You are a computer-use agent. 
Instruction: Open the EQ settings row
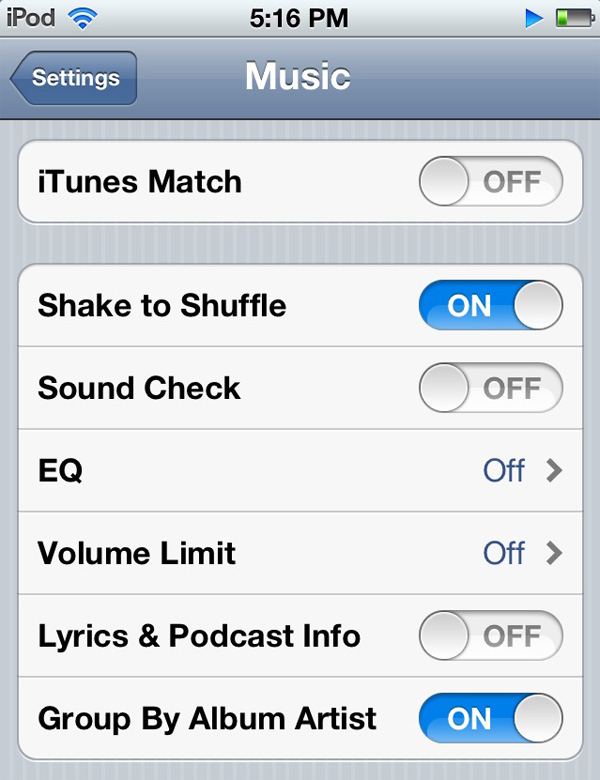point(300,470)
